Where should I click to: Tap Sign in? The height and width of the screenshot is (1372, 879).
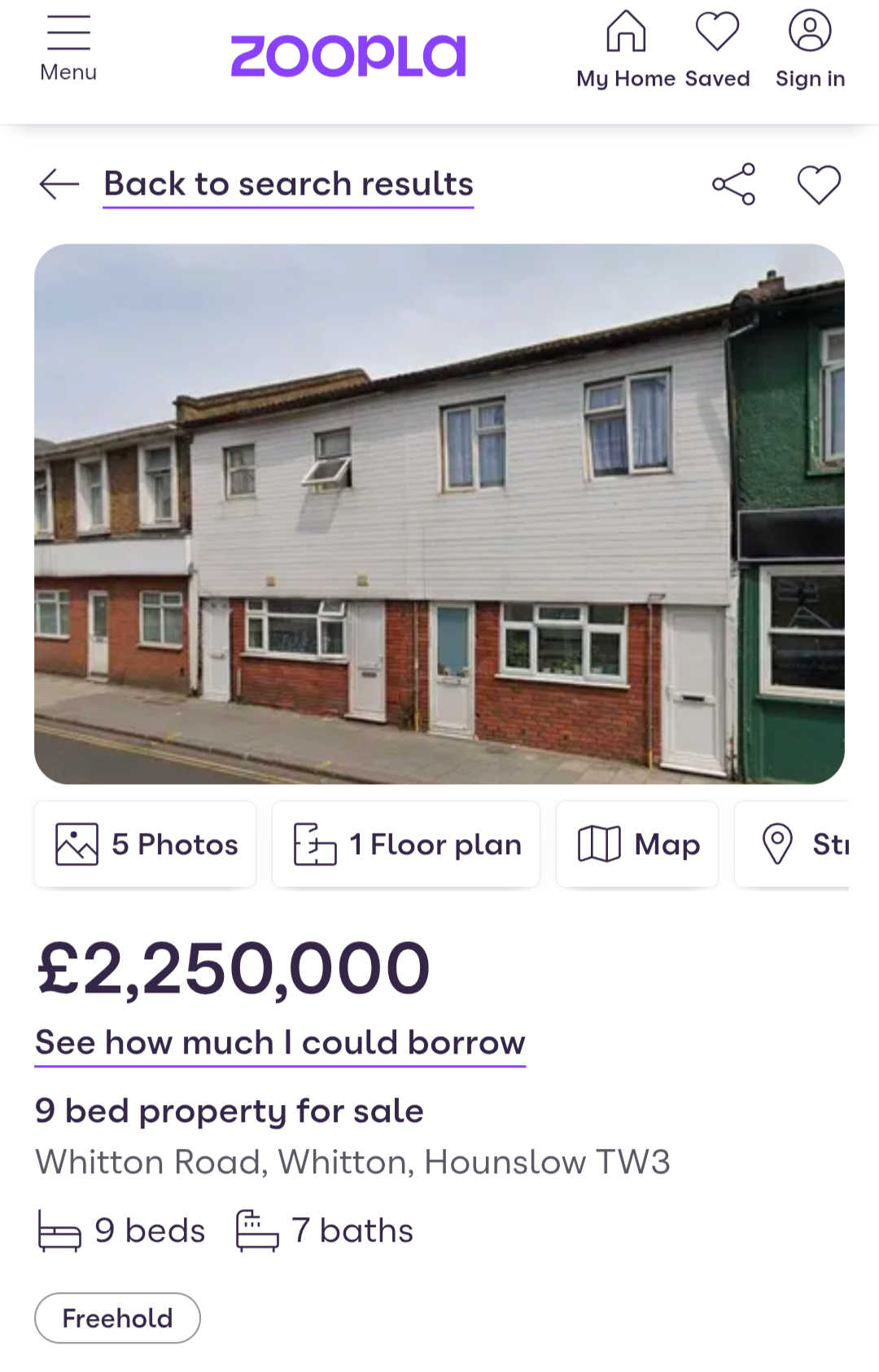click(810, 50)
